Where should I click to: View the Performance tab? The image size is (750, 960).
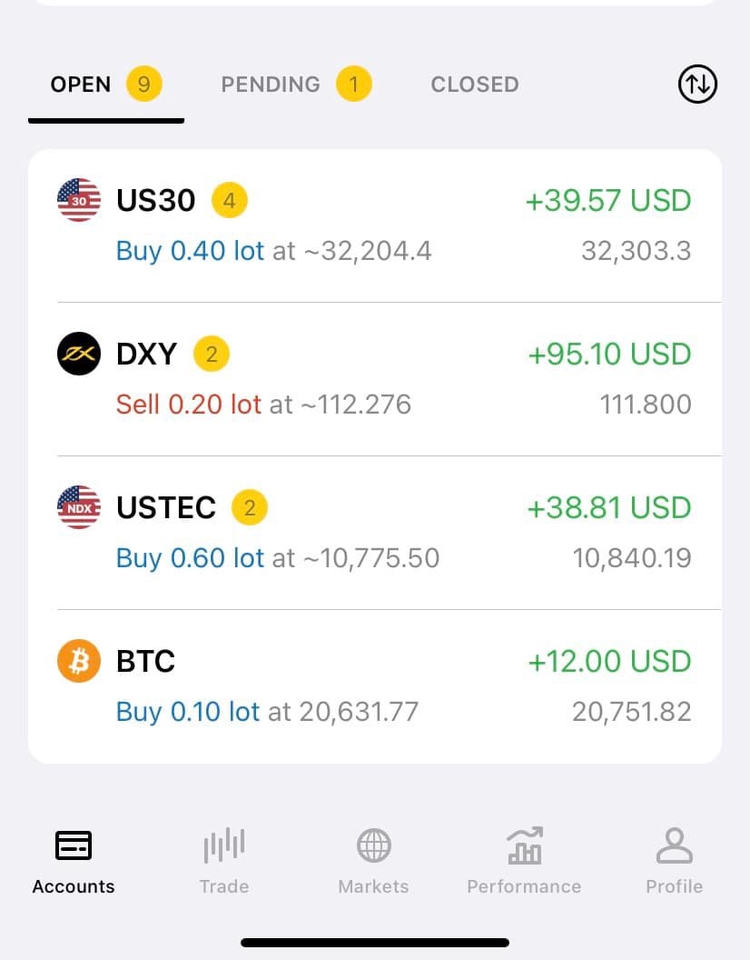(x=524, y=860)
